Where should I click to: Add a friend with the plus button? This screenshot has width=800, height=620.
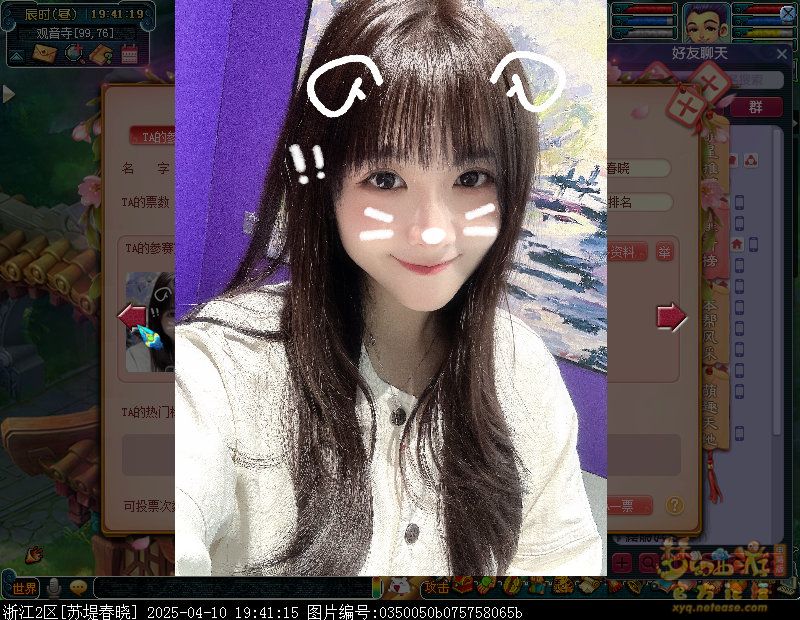[621, 563]
